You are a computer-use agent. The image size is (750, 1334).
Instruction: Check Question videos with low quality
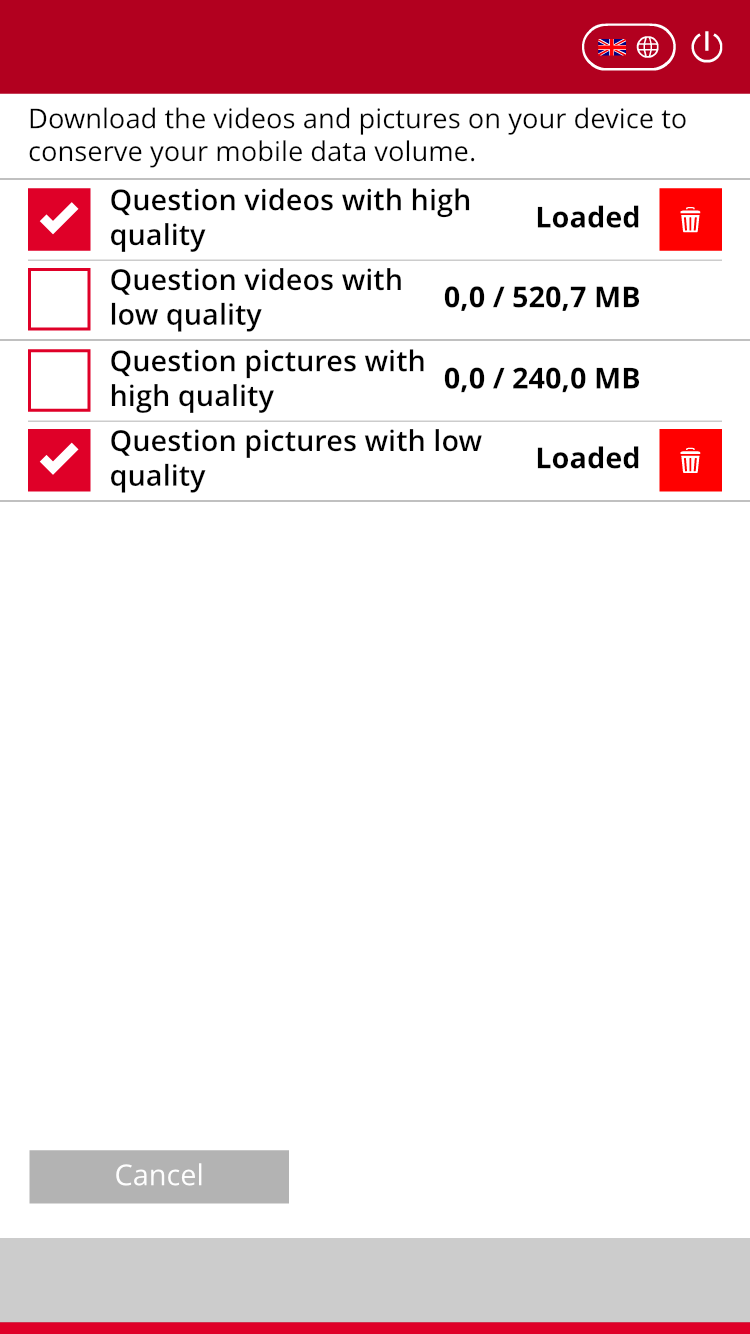click(59, 299)
